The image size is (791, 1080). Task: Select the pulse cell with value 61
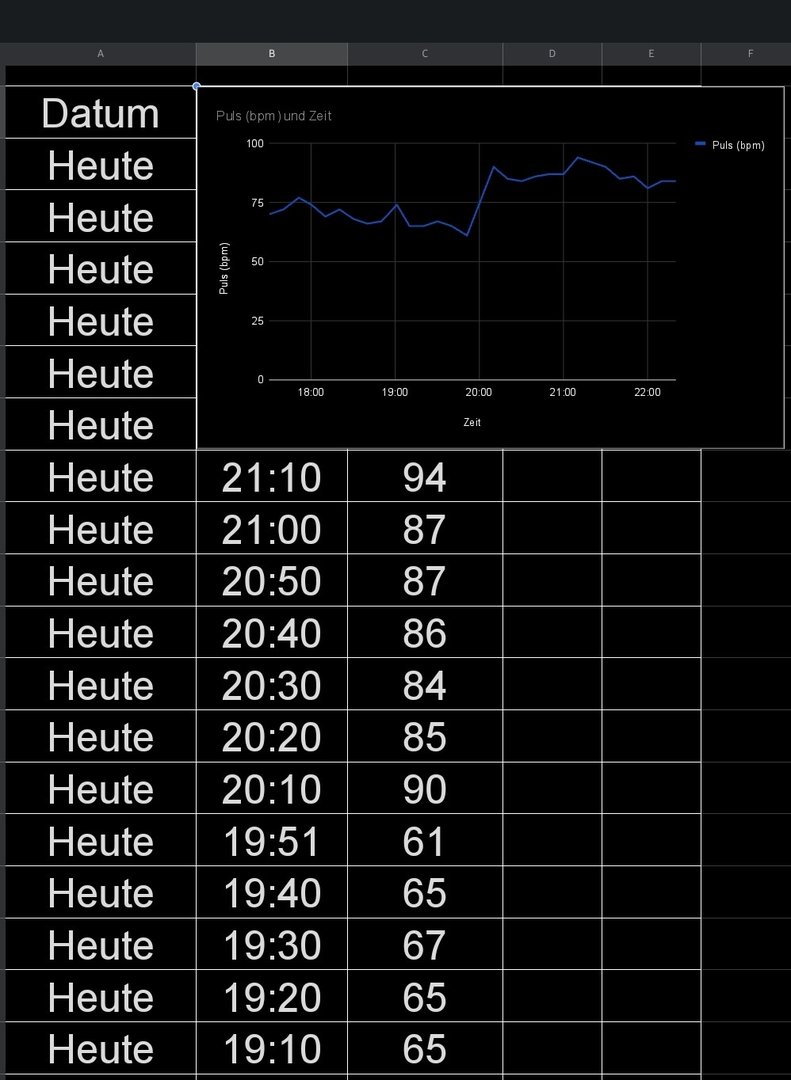[425, 842]
